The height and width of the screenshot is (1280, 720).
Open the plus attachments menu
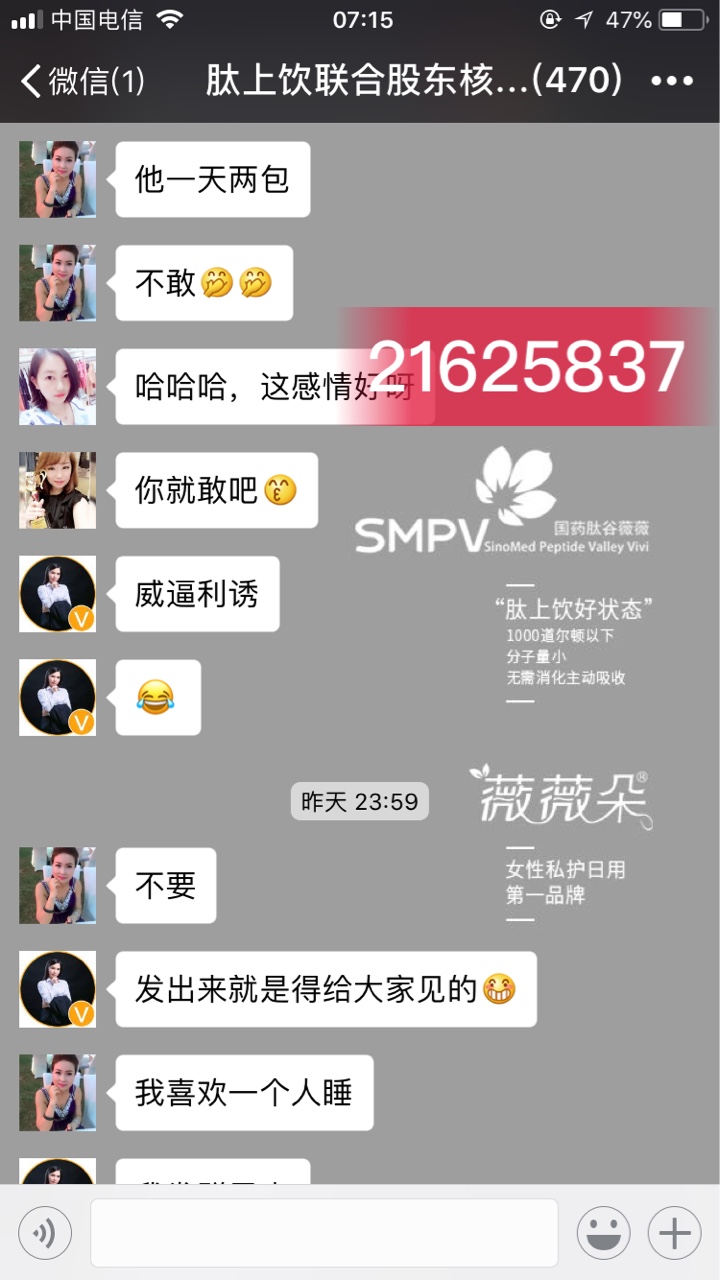coord(674,1233)
